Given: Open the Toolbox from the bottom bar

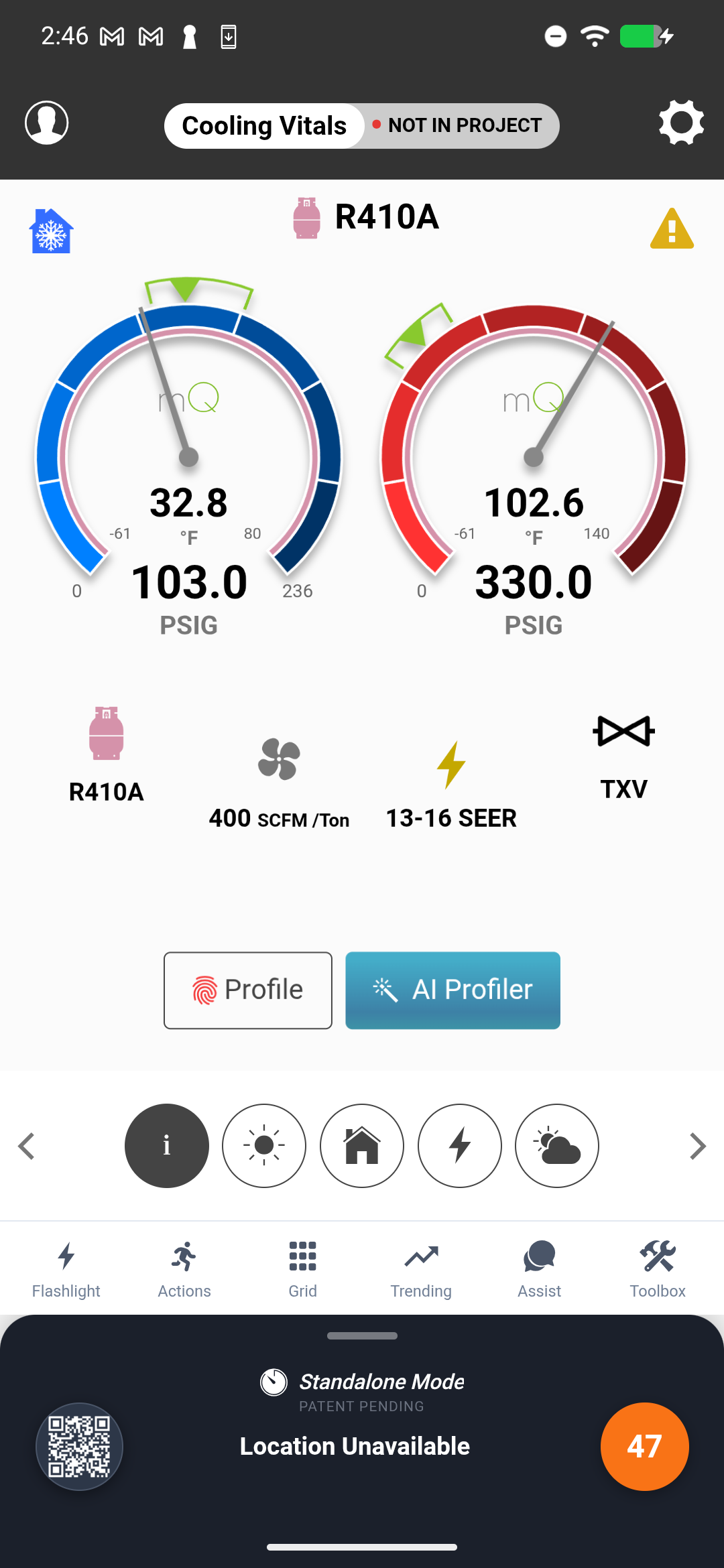Looking at the screenshot, I should 657,1266.
